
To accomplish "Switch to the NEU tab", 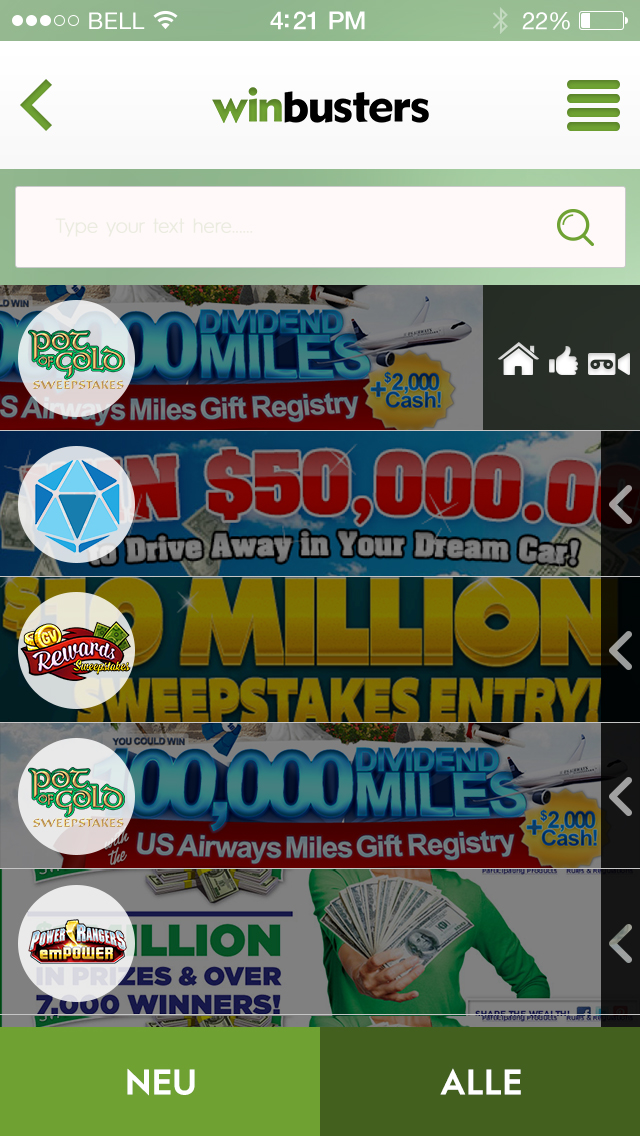I will pyautogui.click(x=160, y=1082).
